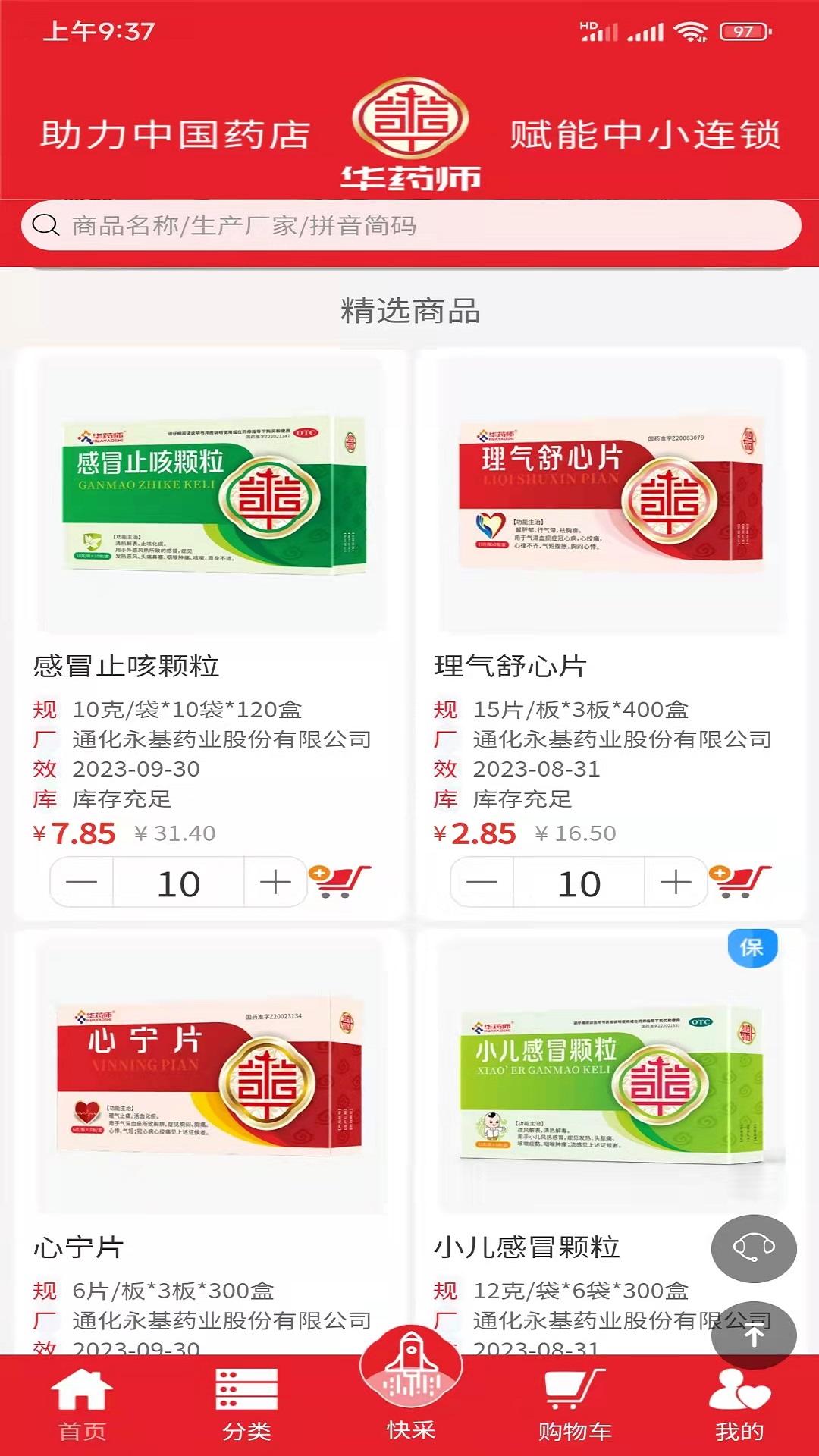This screenshot has height=1456, width=819.
Task: Edit the quantity field showing 10
Action: tap(178, 882)
